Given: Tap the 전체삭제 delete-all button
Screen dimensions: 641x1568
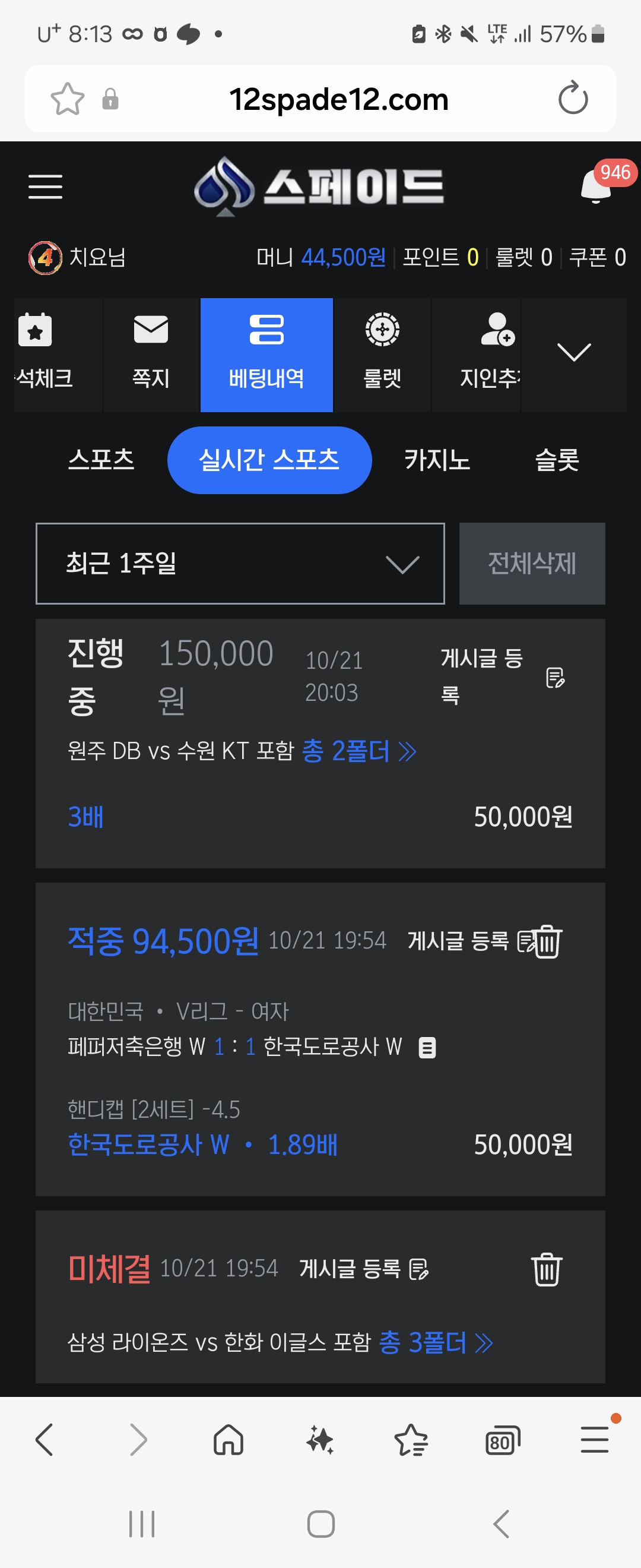Looking at the screenshot, I should tap(532, 564).
